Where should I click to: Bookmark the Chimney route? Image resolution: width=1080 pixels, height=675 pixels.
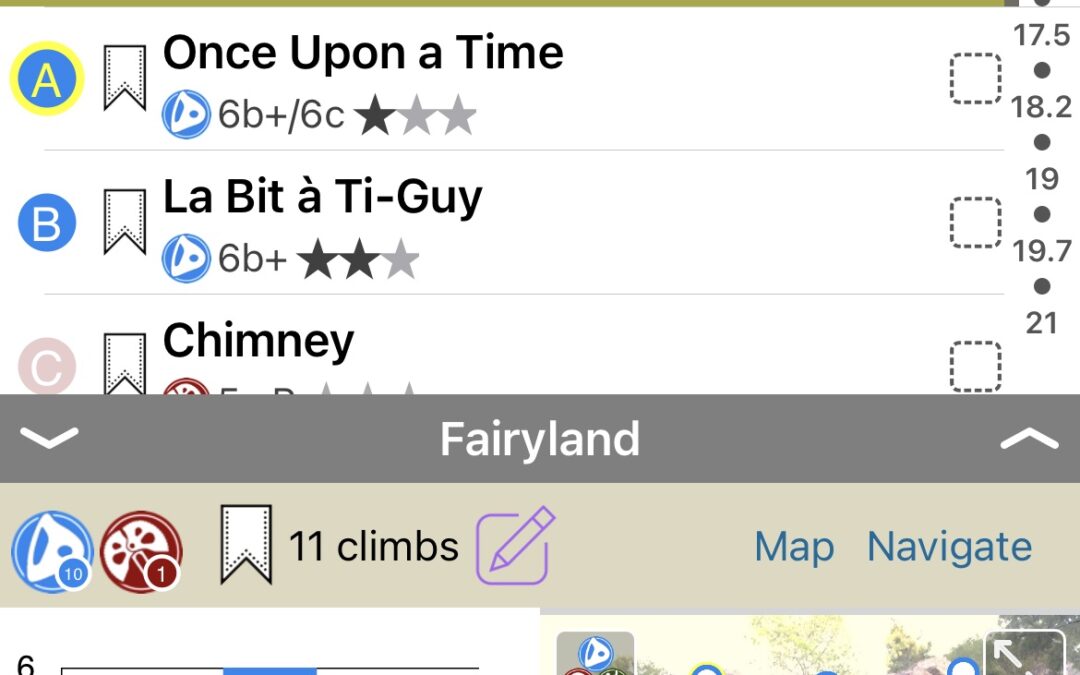(125, 362)
